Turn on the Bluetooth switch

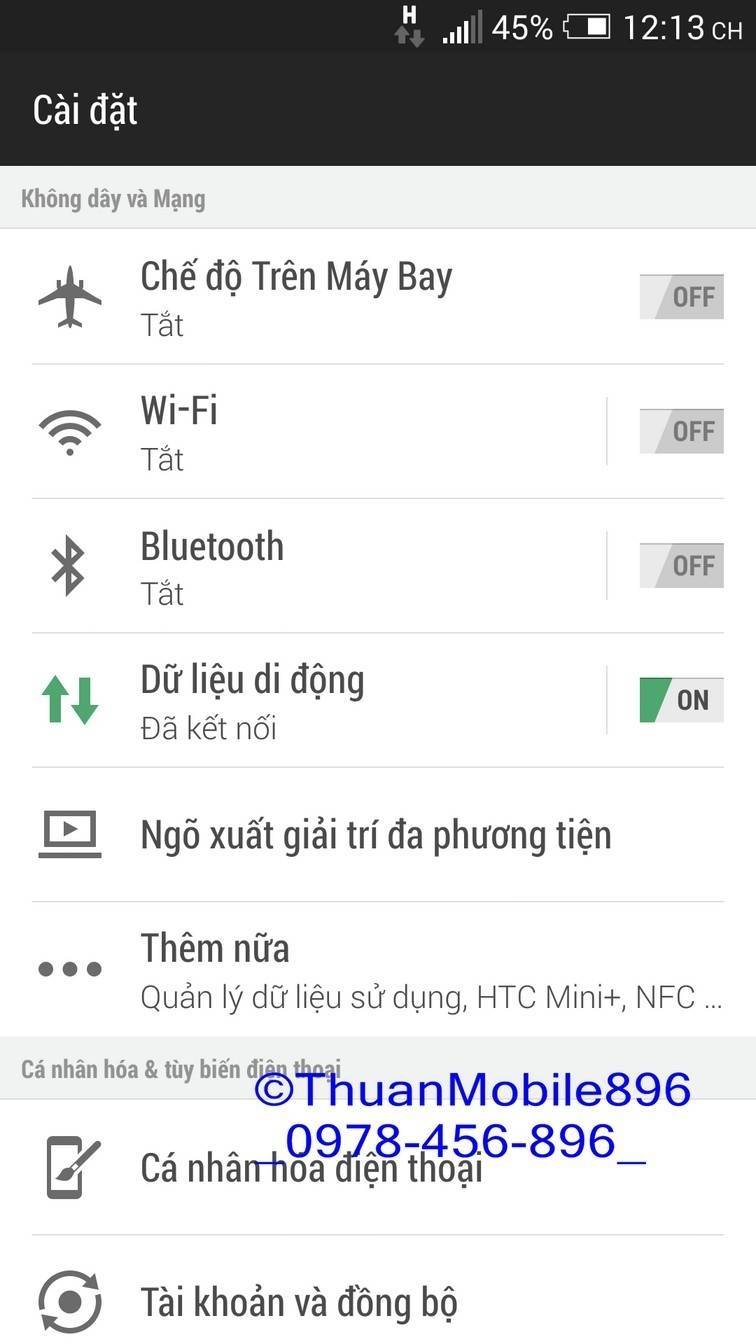tap(681, 566)
